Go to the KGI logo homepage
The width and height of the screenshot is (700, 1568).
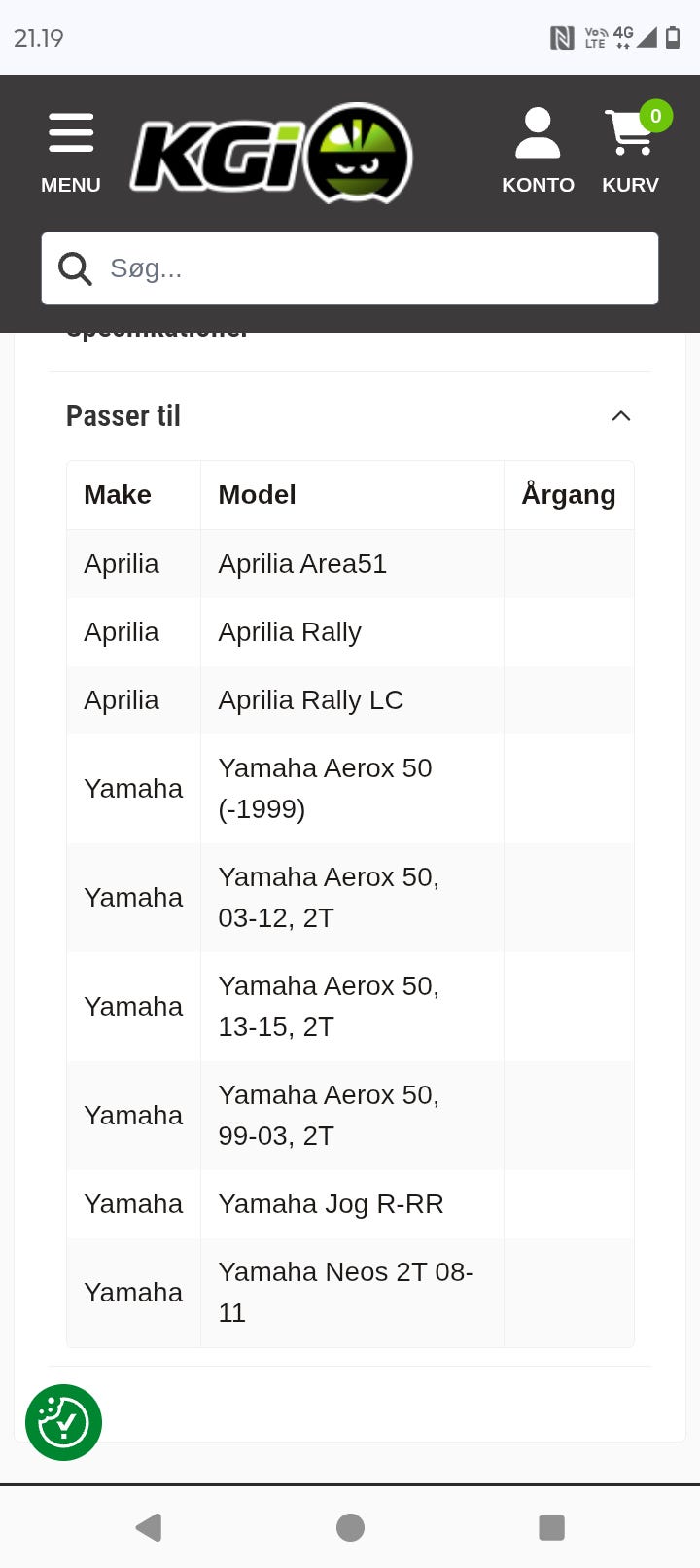pyautogui.click(x=271, y=154)
